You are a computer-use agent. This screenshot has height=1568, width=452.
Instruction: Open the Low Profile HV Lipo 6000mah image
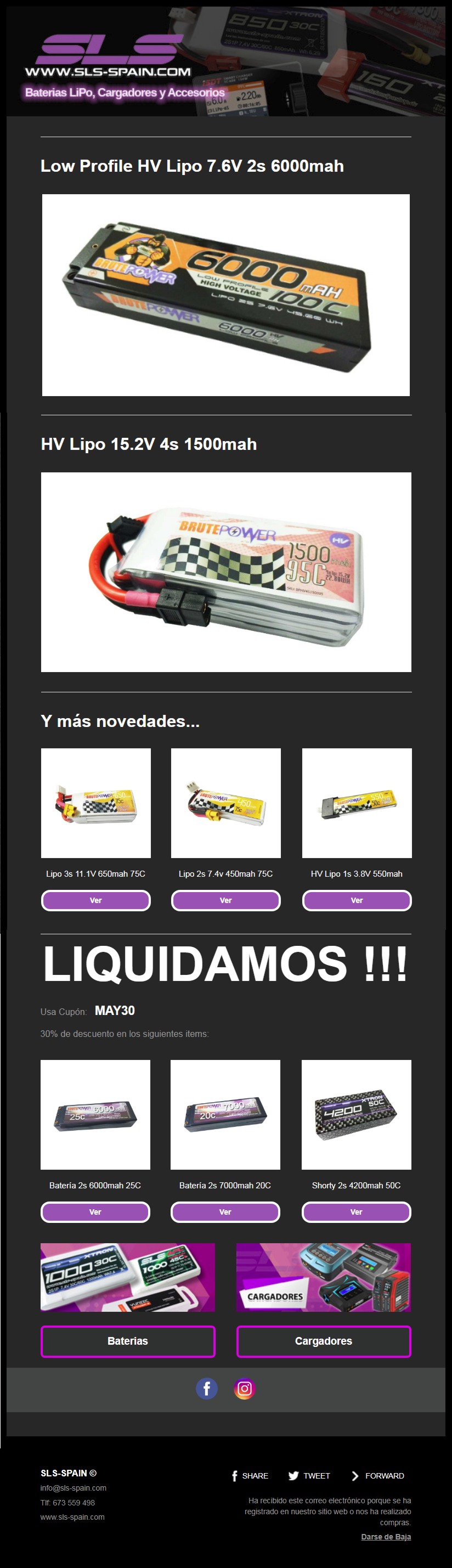coord(225,295)
